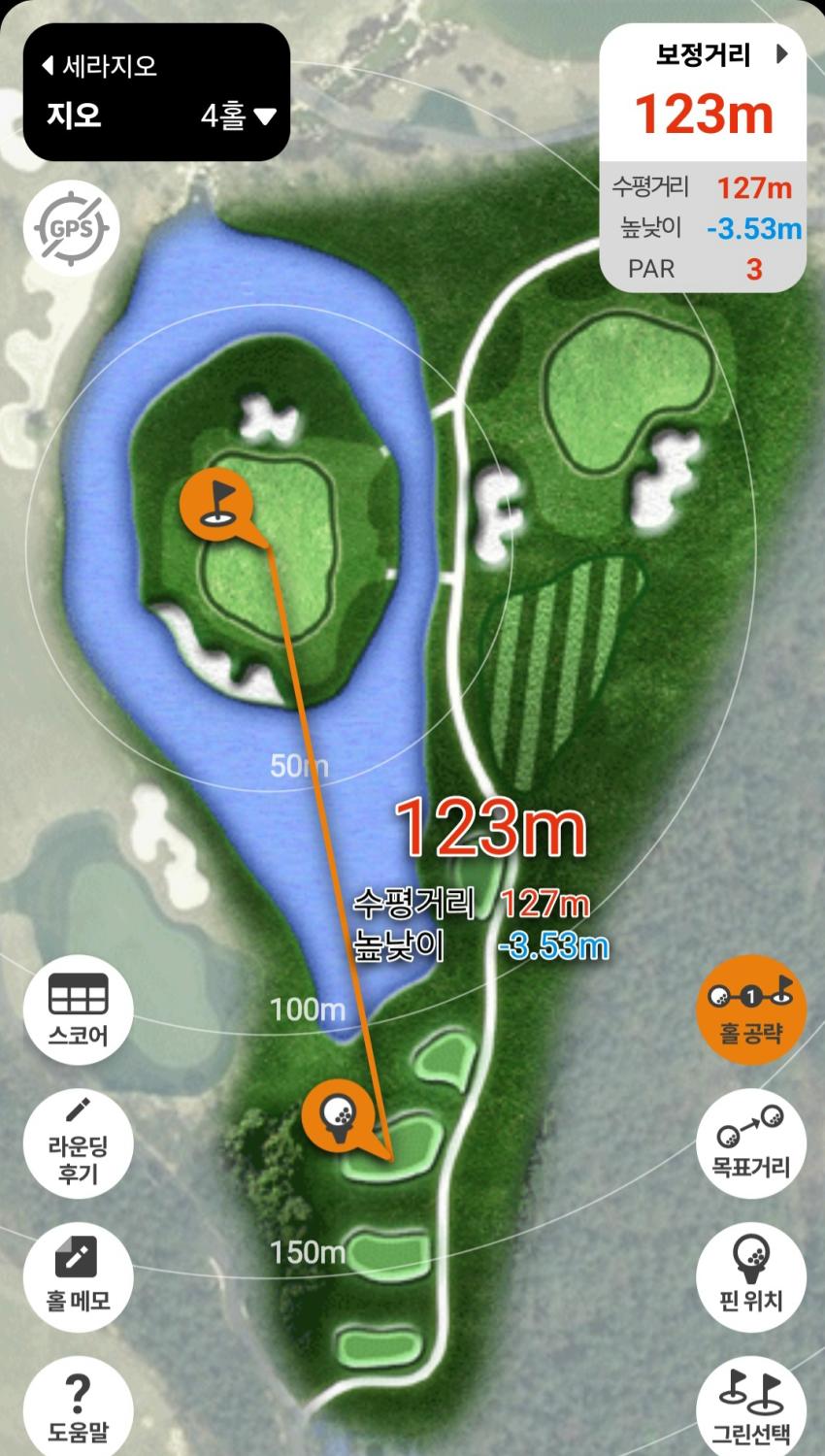Image resolution: width=825 pixels, height=1456 pixels.
Task: Open 핀 위치 pin position
Action: pyautogui.click(x=750, y=1274)
